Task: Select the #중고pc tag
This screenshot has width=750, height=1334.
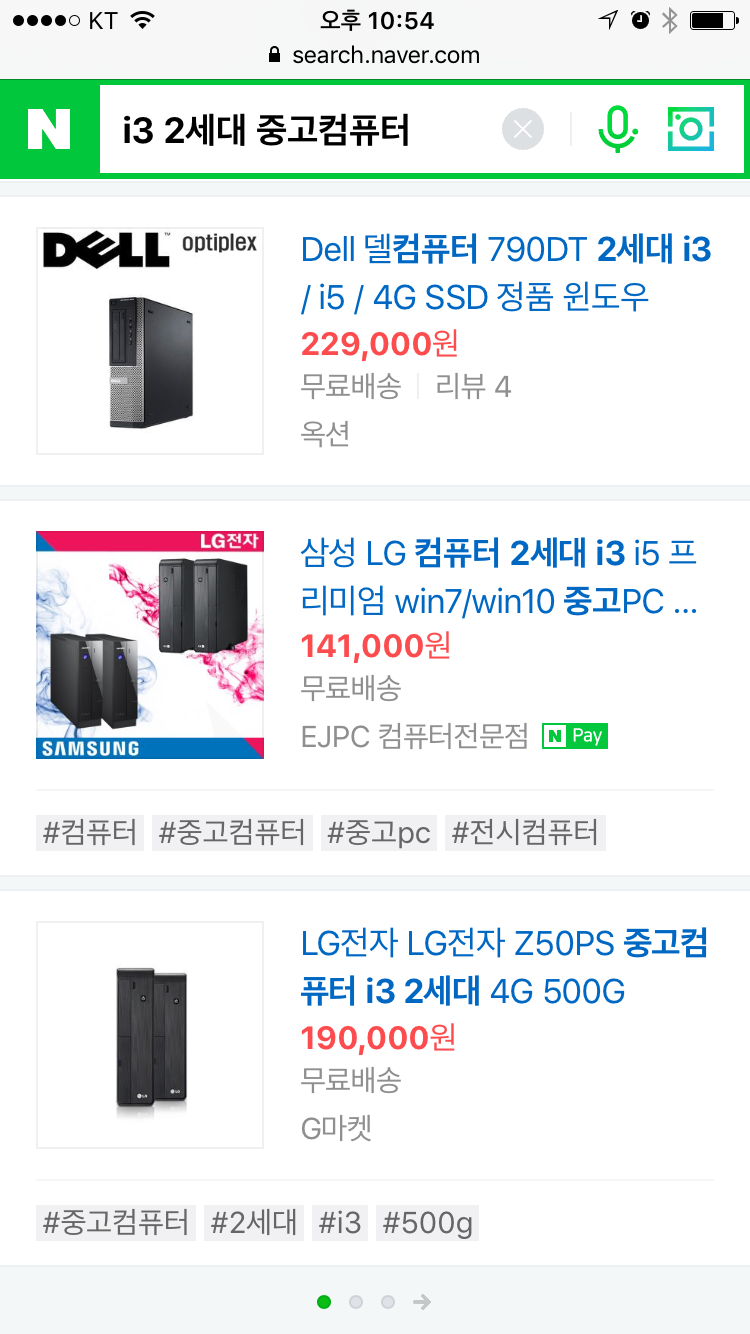Action: pyautogui.click(x=379, y=832)
